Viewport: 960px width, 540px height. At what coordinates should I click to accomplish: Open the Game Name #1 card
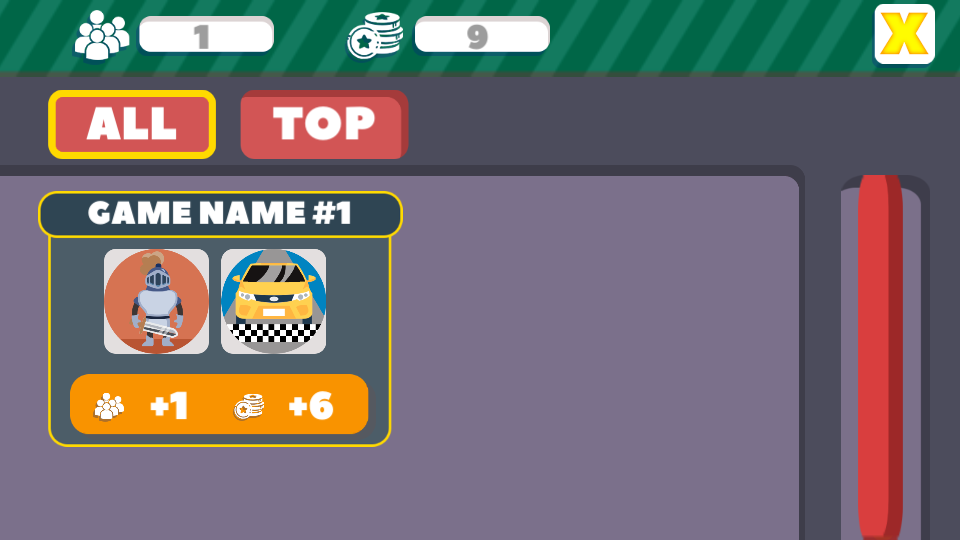coord(219,318)
